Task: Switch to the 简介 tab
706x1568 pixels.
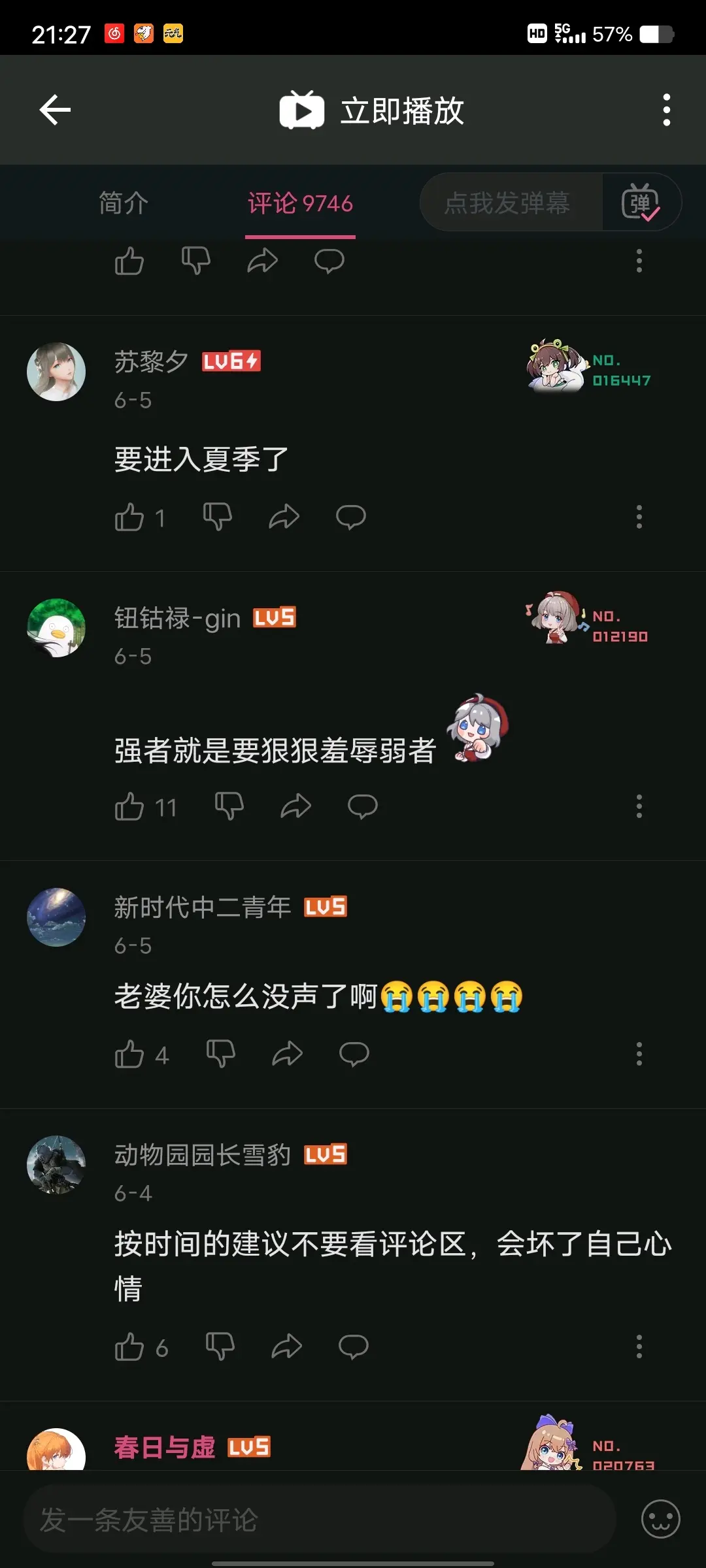Action: pos(124,203)
